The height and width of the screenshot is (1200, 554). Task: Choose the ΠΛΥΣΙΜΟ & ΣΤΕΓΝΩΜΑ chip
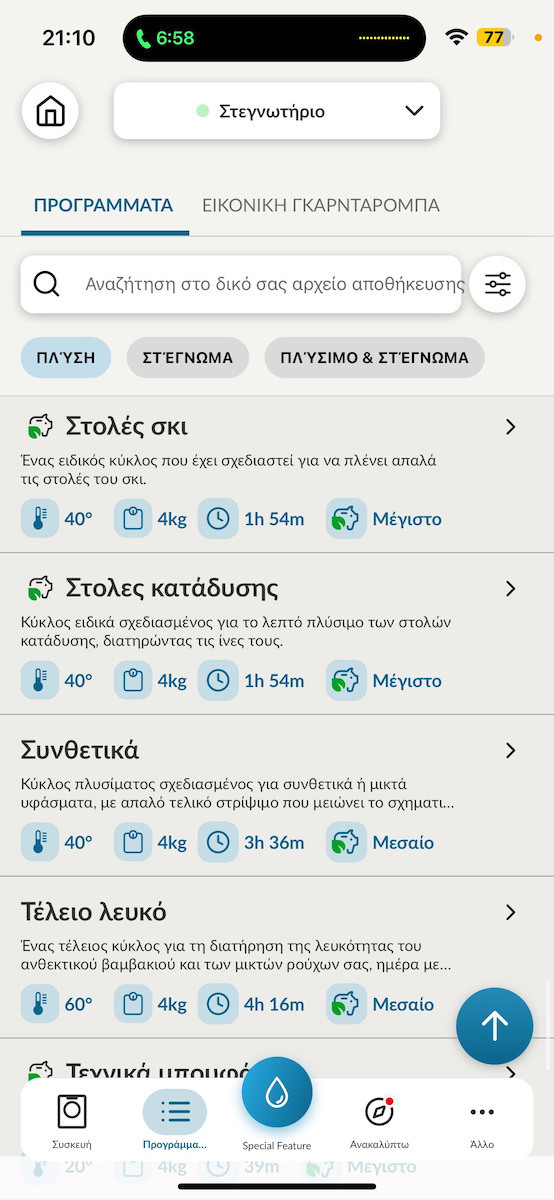click(x=374, y=357)
